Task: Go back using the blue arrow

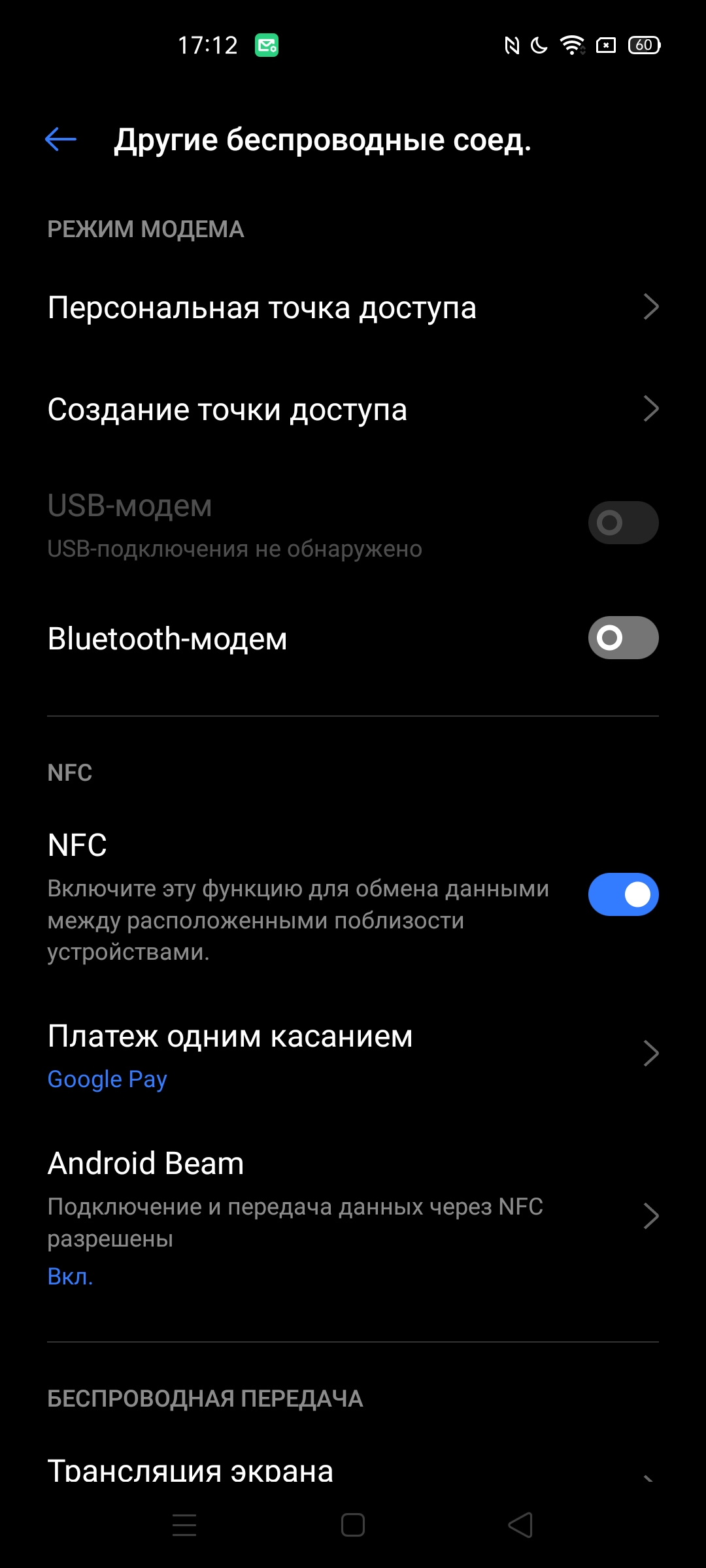Action: coord(61,139)
